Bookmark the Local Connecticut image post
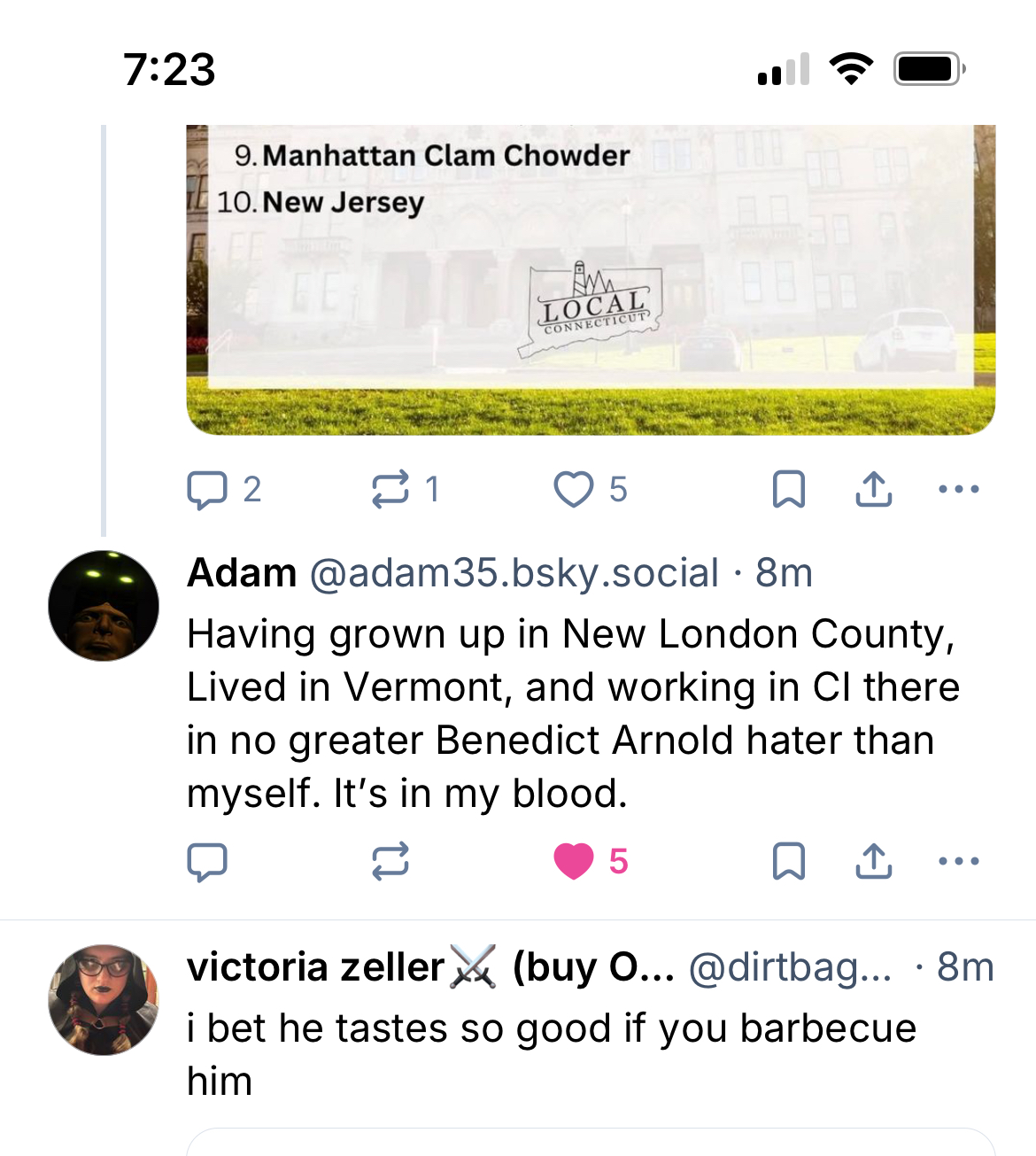1036x1156 pixels. pyautogui.click(x=788, y=490)
